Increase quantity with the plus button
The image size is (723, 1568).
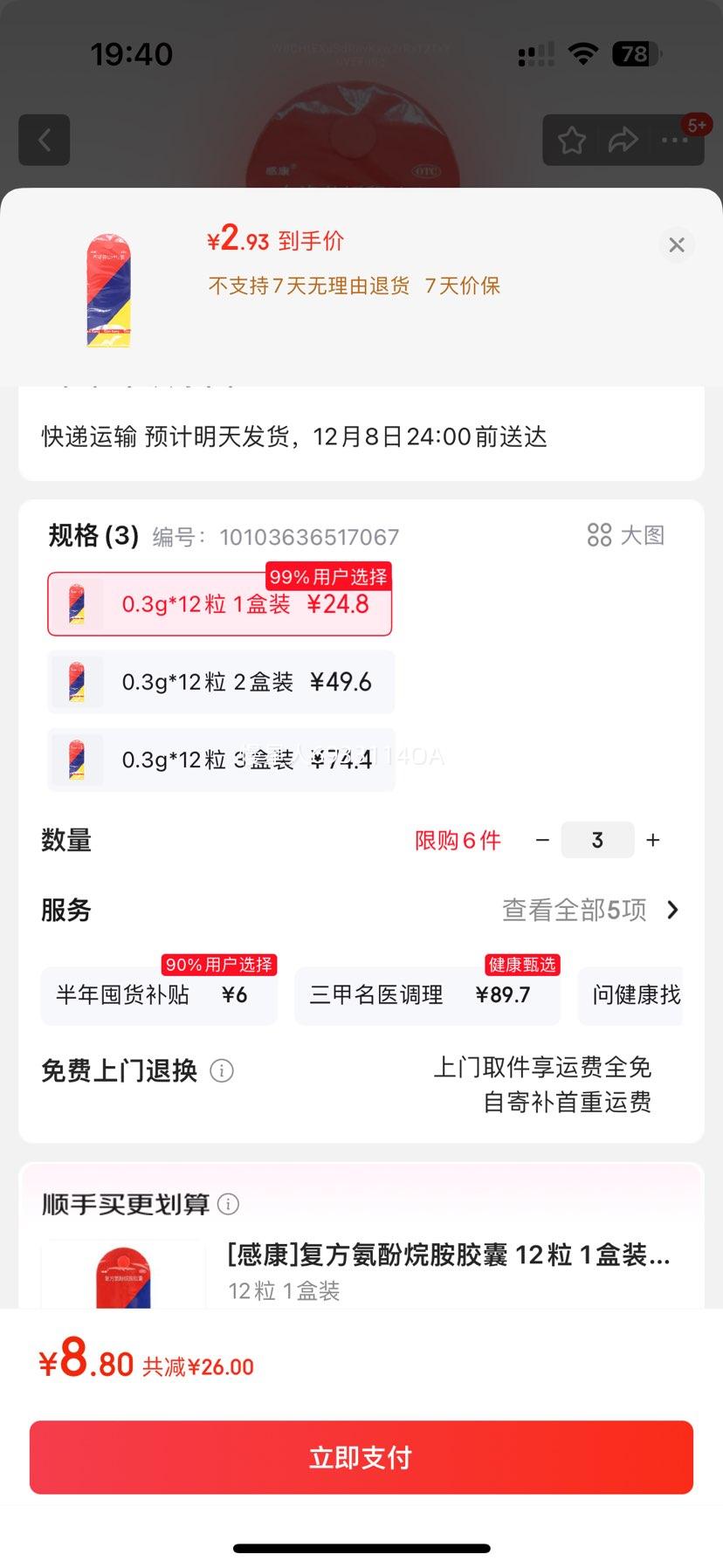point(652,840)
